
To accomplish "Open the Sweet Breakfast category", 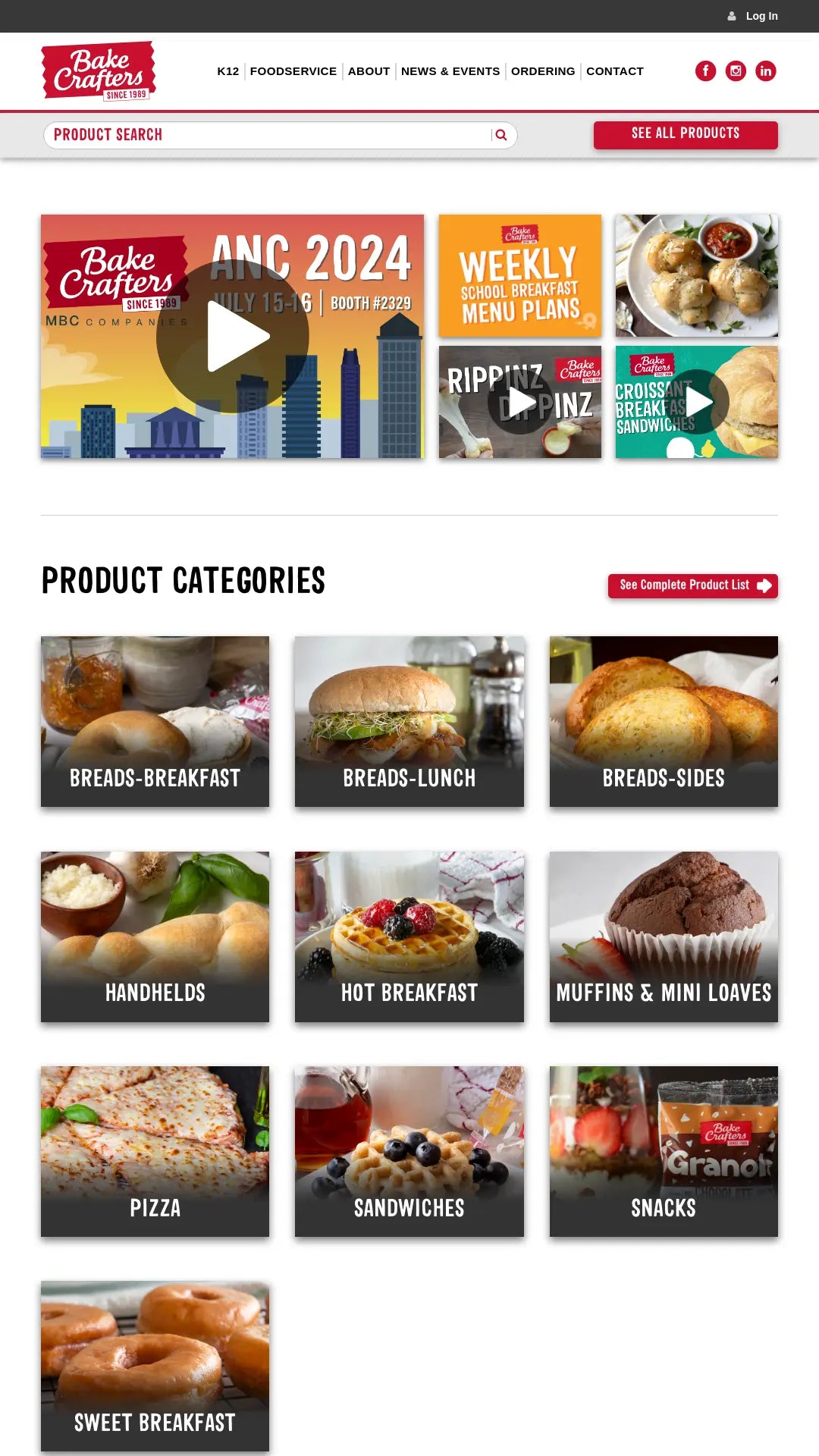I will click(155, 1367).
